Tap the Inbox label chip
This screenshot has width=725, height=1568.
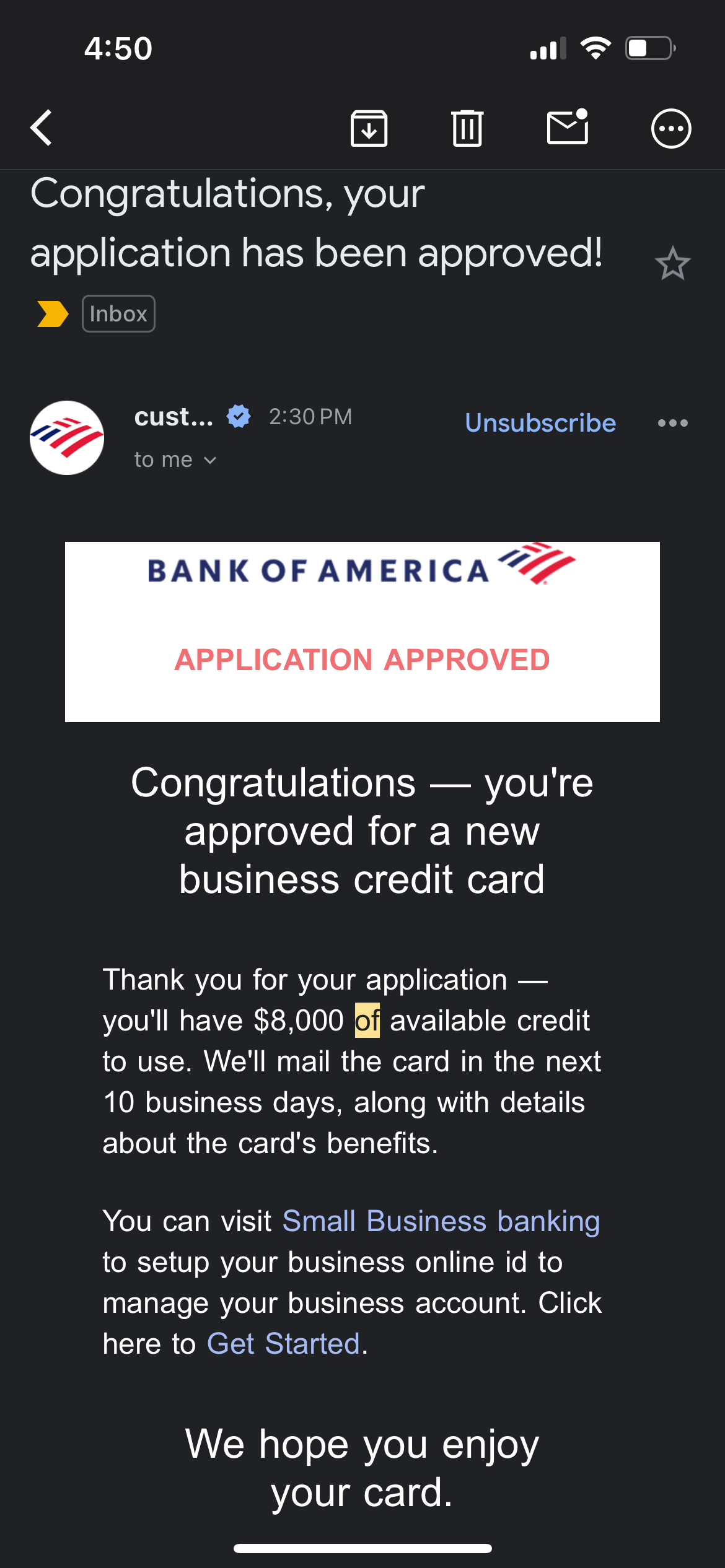pos(118,314)
